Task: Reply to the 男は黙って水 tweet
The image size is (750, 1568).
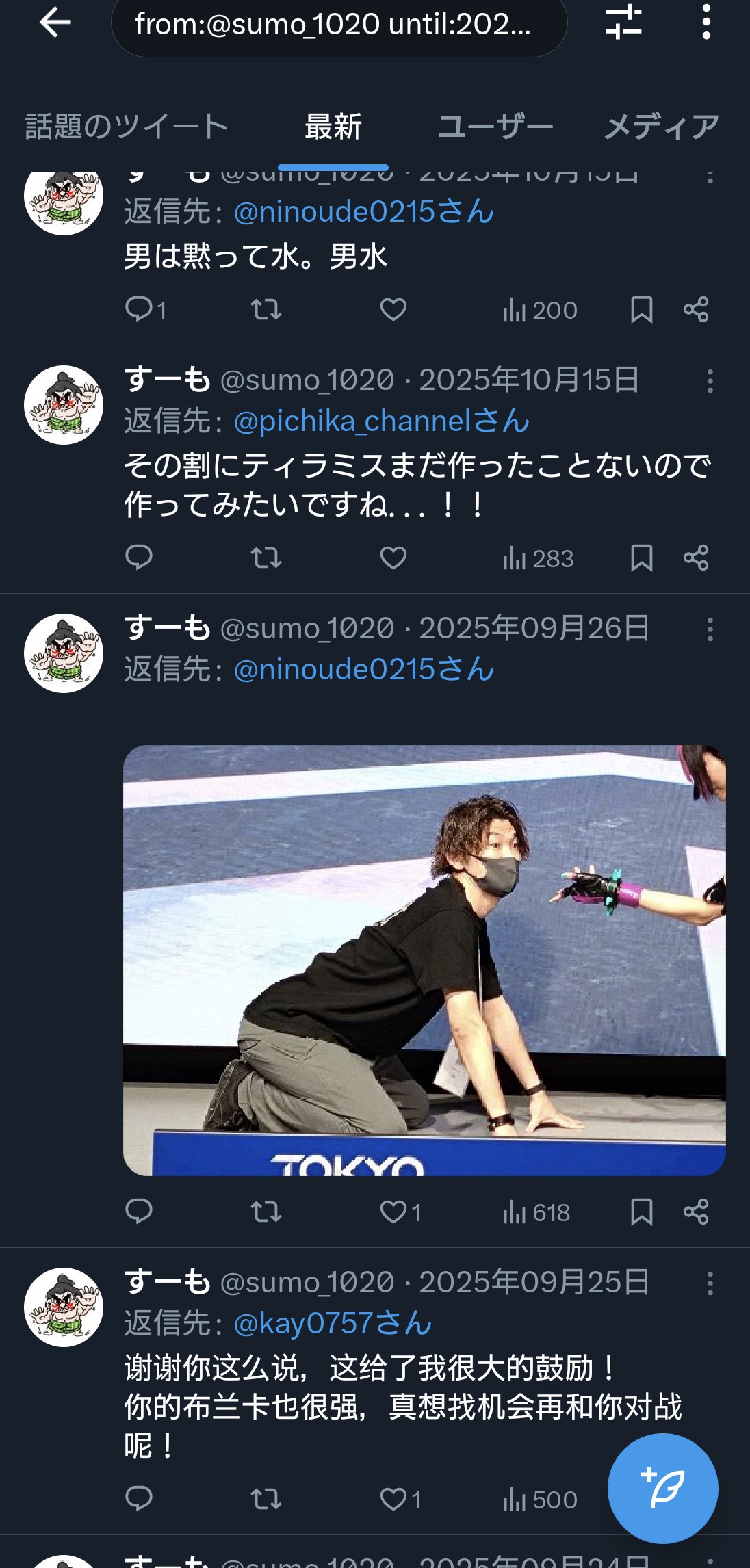Action: click(x=139, y=310)
